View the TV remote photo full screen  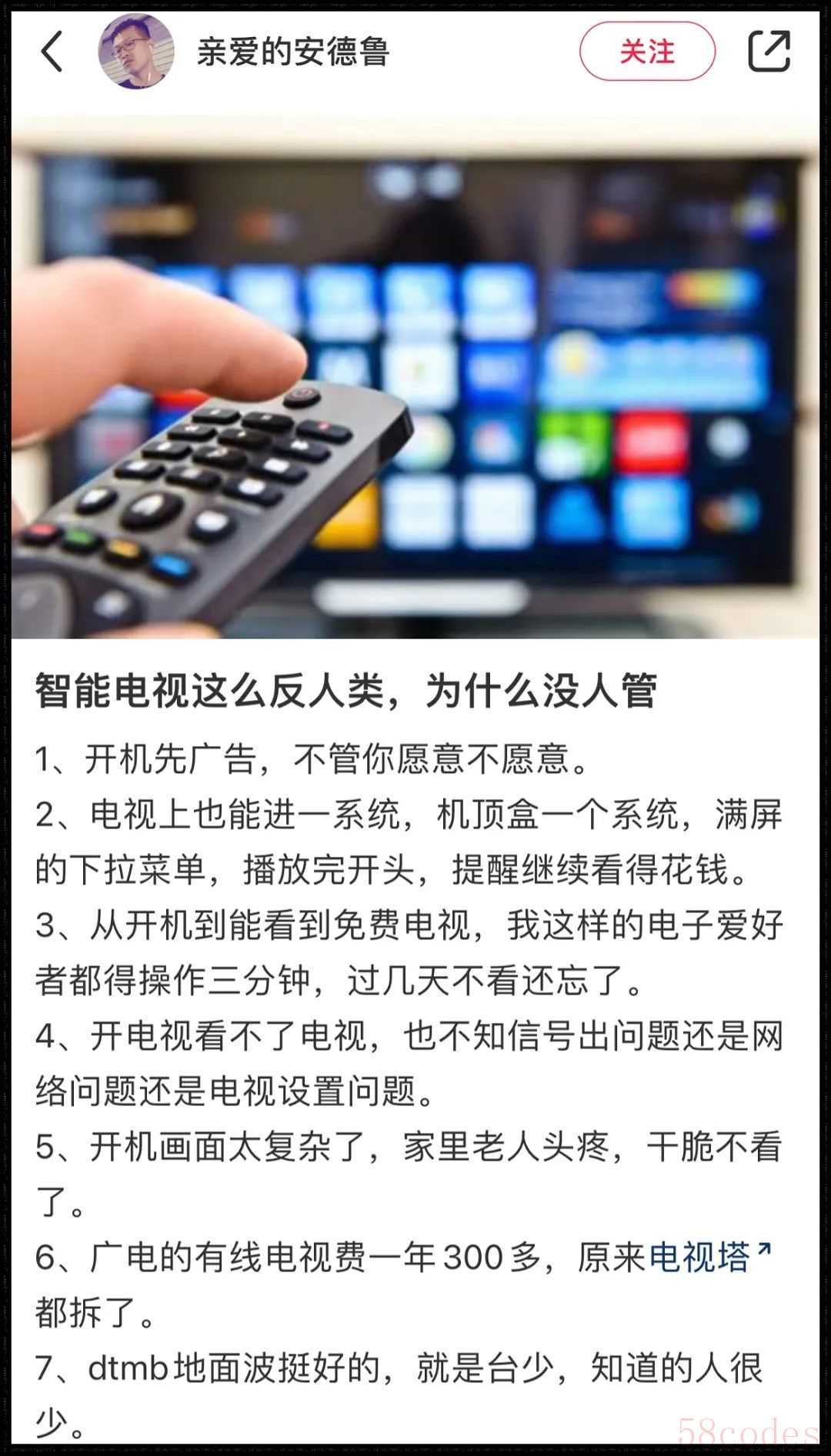(x=415, y=377)
